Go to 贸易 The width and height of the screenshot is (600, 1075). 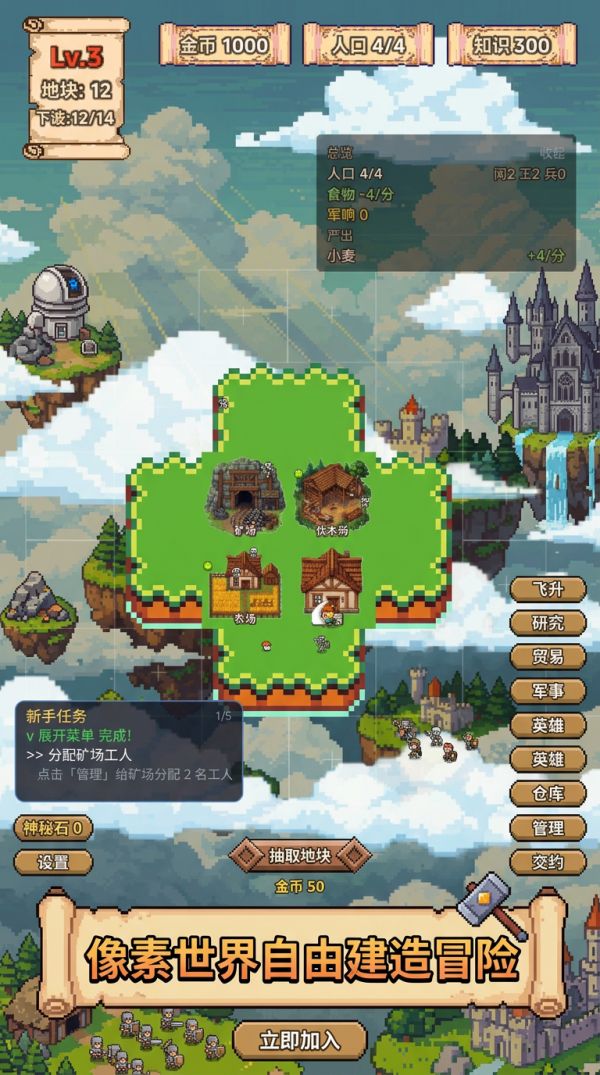[x=549, y=656]
